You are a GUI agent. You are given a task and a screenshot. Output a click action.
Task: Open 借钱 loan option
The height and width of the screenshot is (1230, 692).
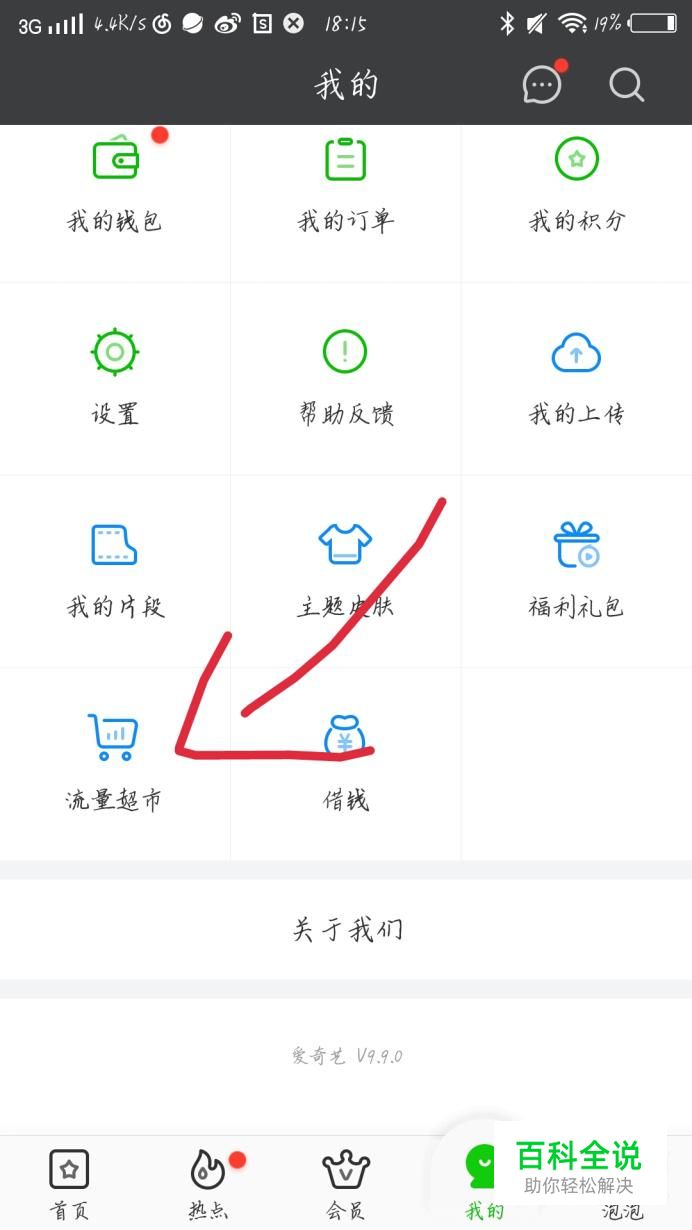(x=346, y=764)
